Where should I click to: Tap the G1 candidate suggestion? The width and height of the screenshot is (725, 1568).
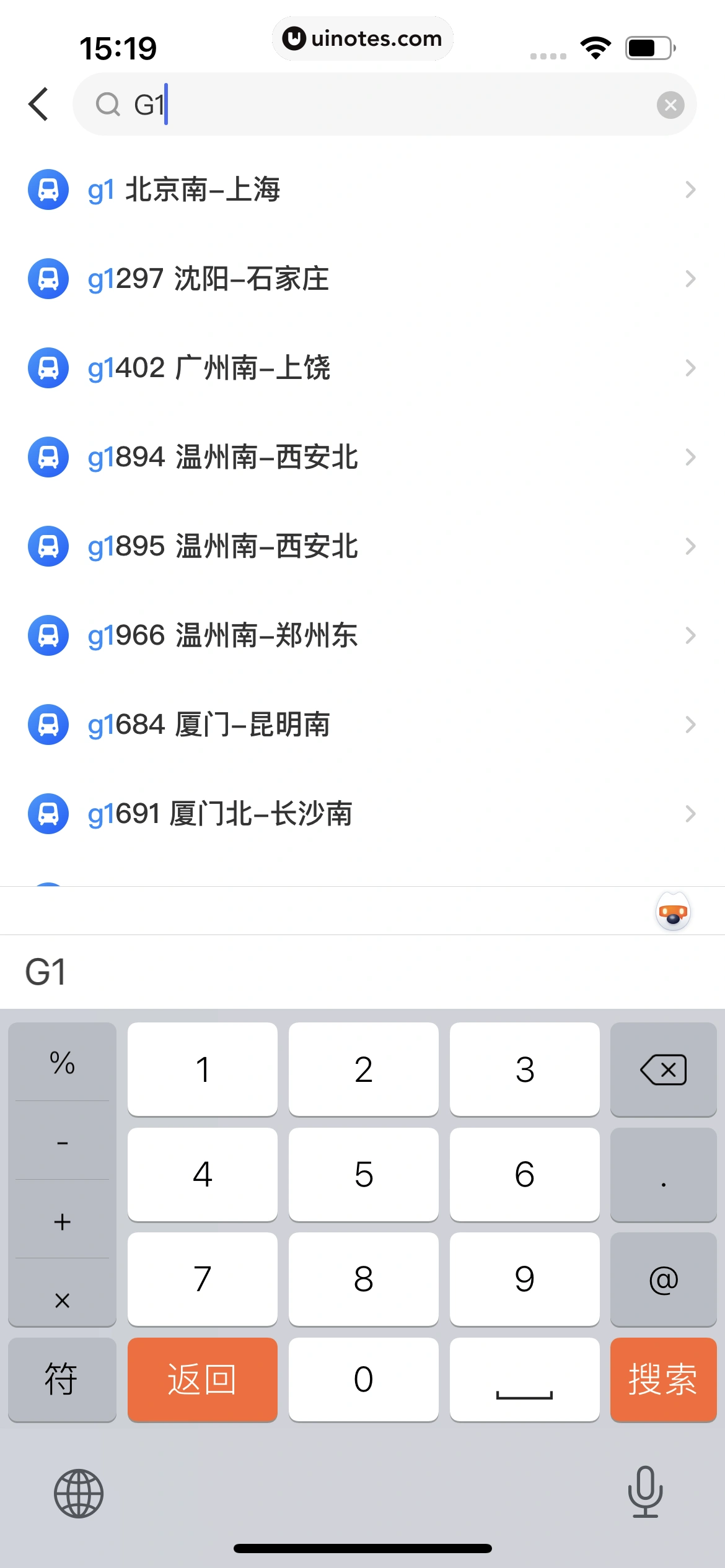pos(46,972)
